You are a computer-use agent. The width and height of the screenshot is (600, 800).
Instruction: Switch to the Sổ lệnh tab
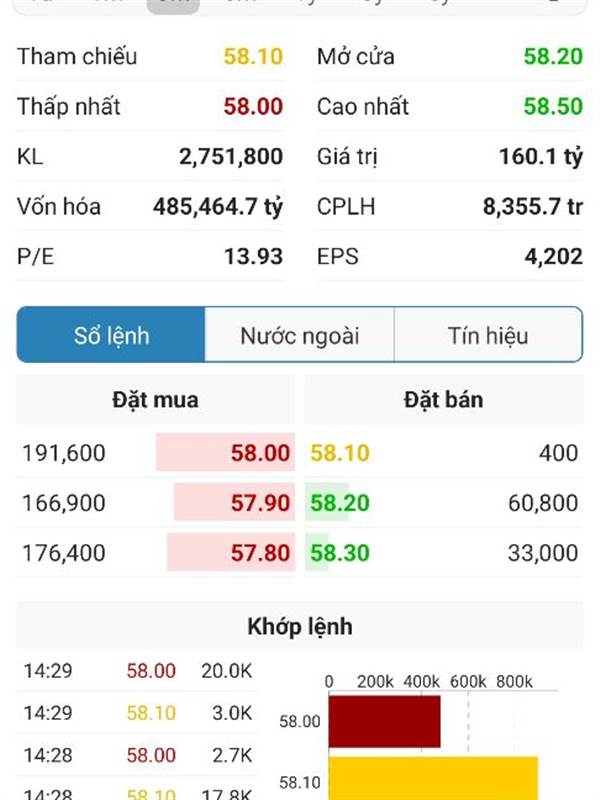click(111, 335)
